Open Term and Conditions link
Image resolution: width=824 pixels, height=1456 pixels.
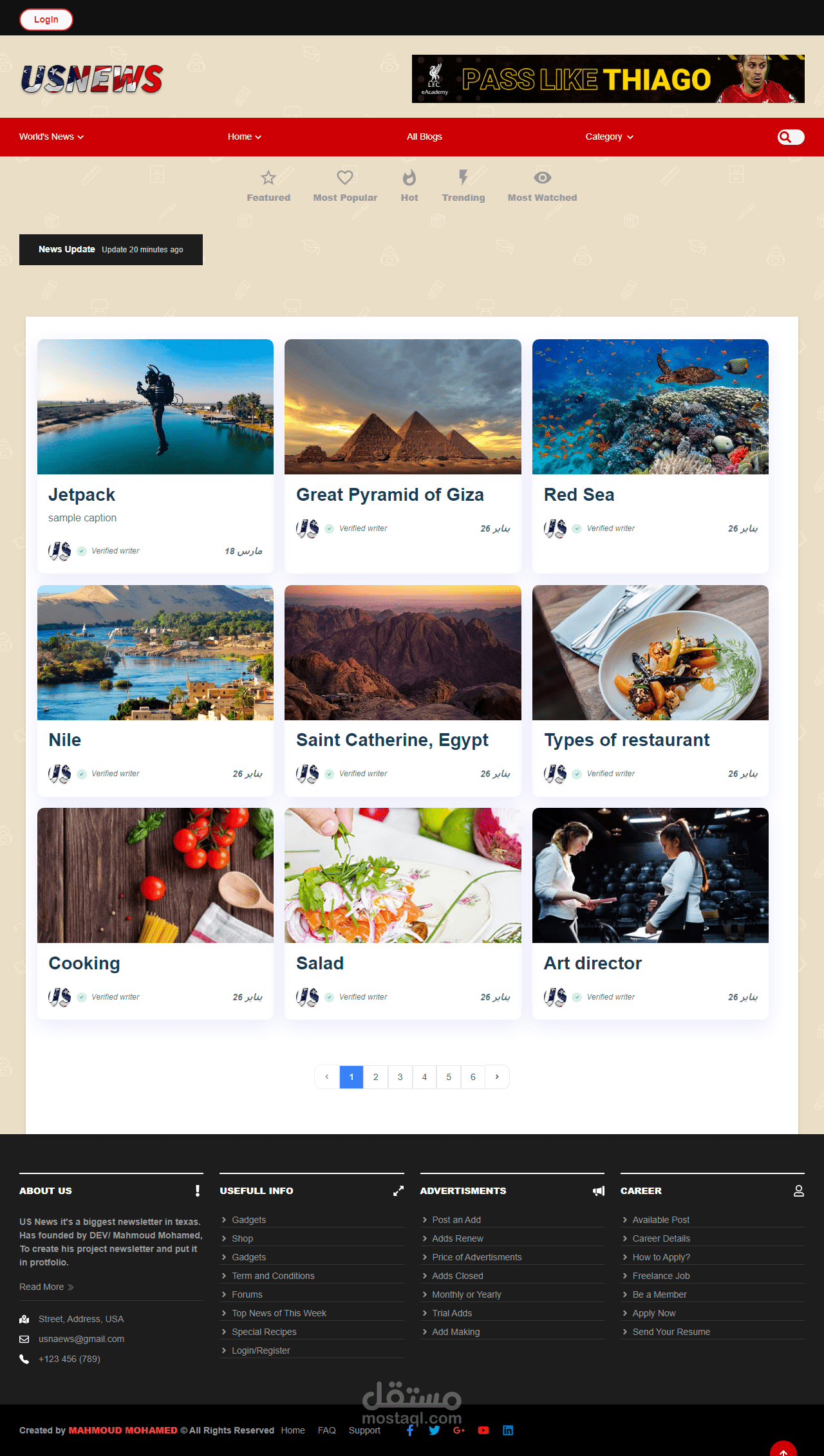click(x=273, y=1276)
